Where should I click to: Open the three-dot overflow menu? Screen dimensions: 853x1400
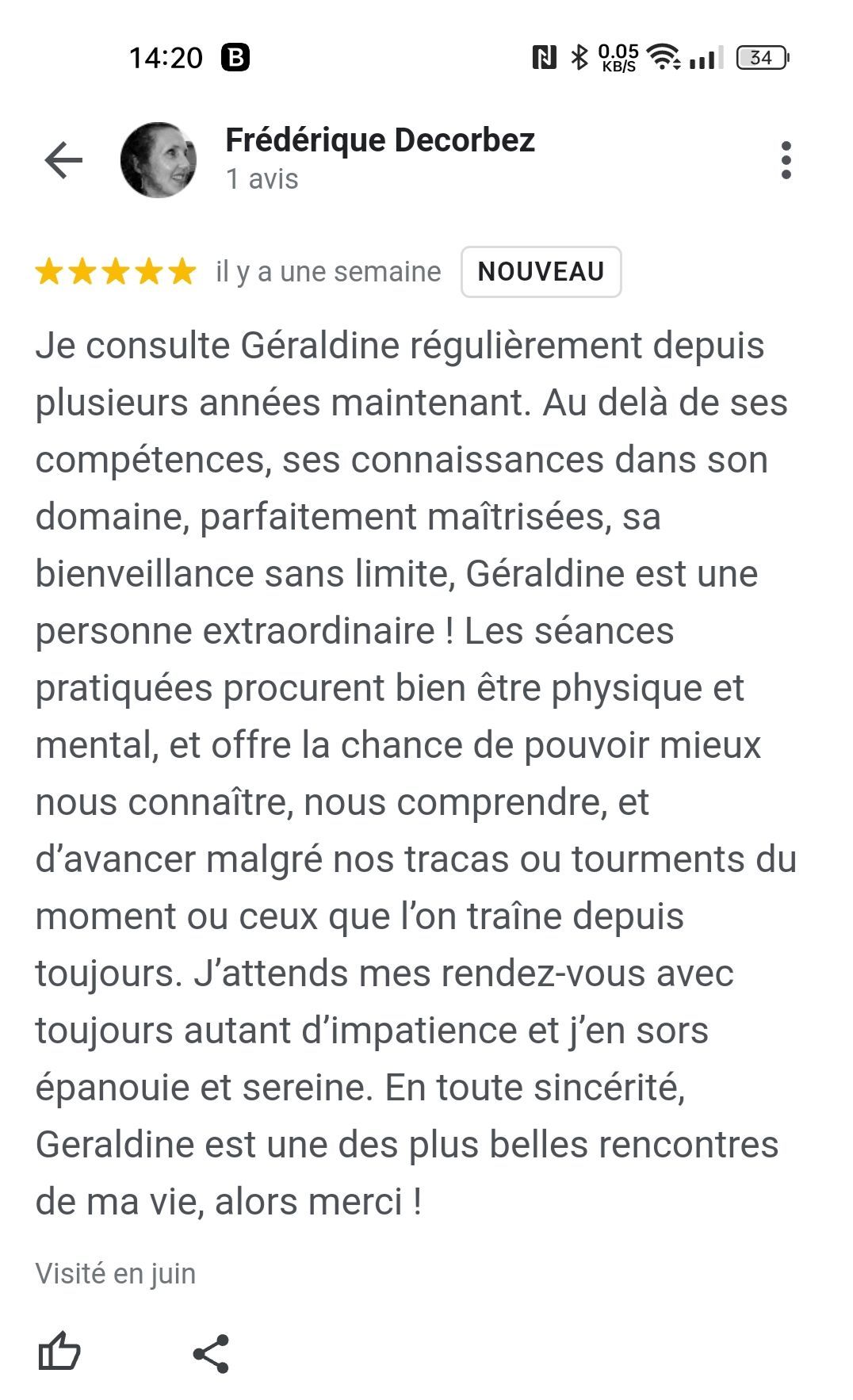[x=786, y=161]
